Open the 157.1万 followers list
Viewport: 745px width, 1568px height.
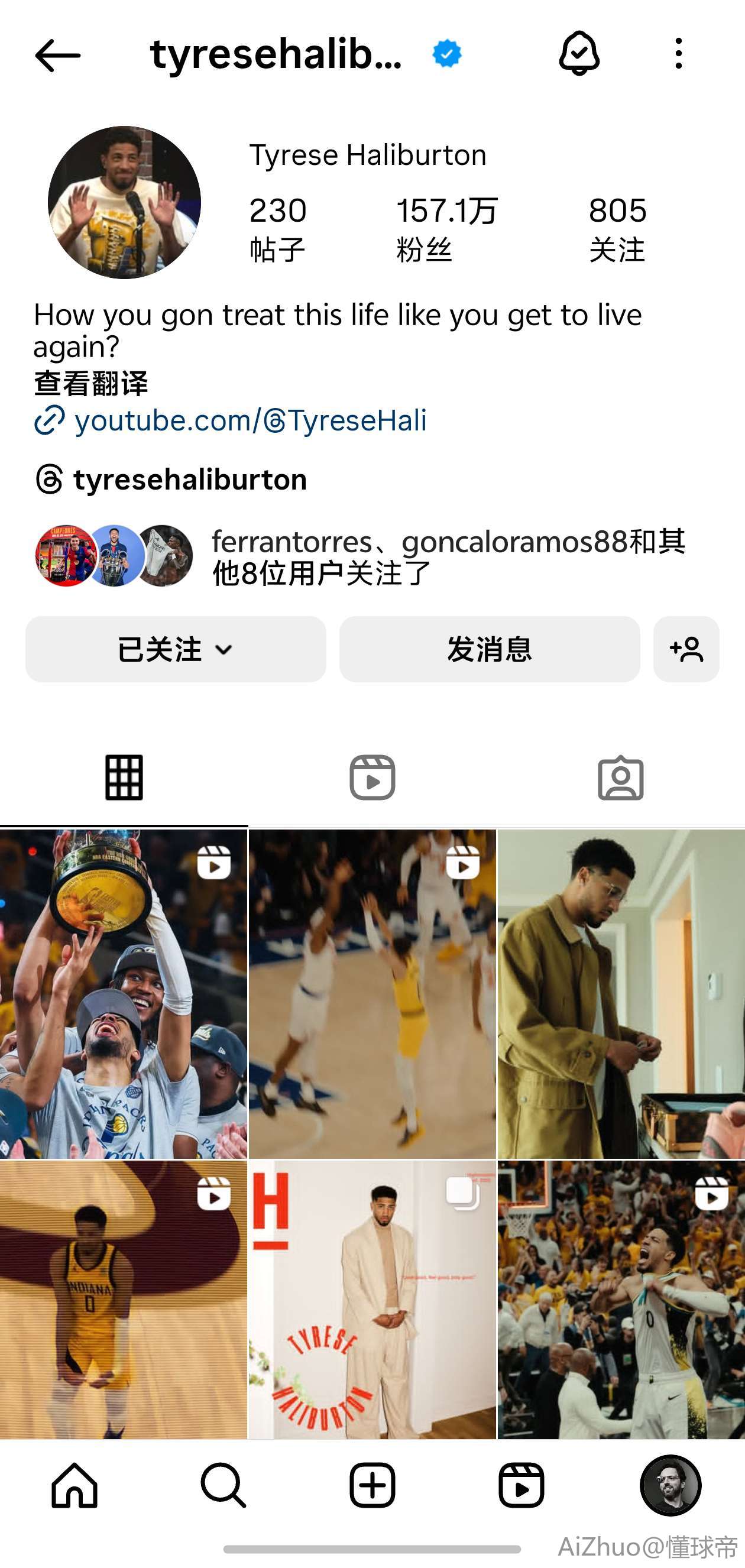(446, 228)
